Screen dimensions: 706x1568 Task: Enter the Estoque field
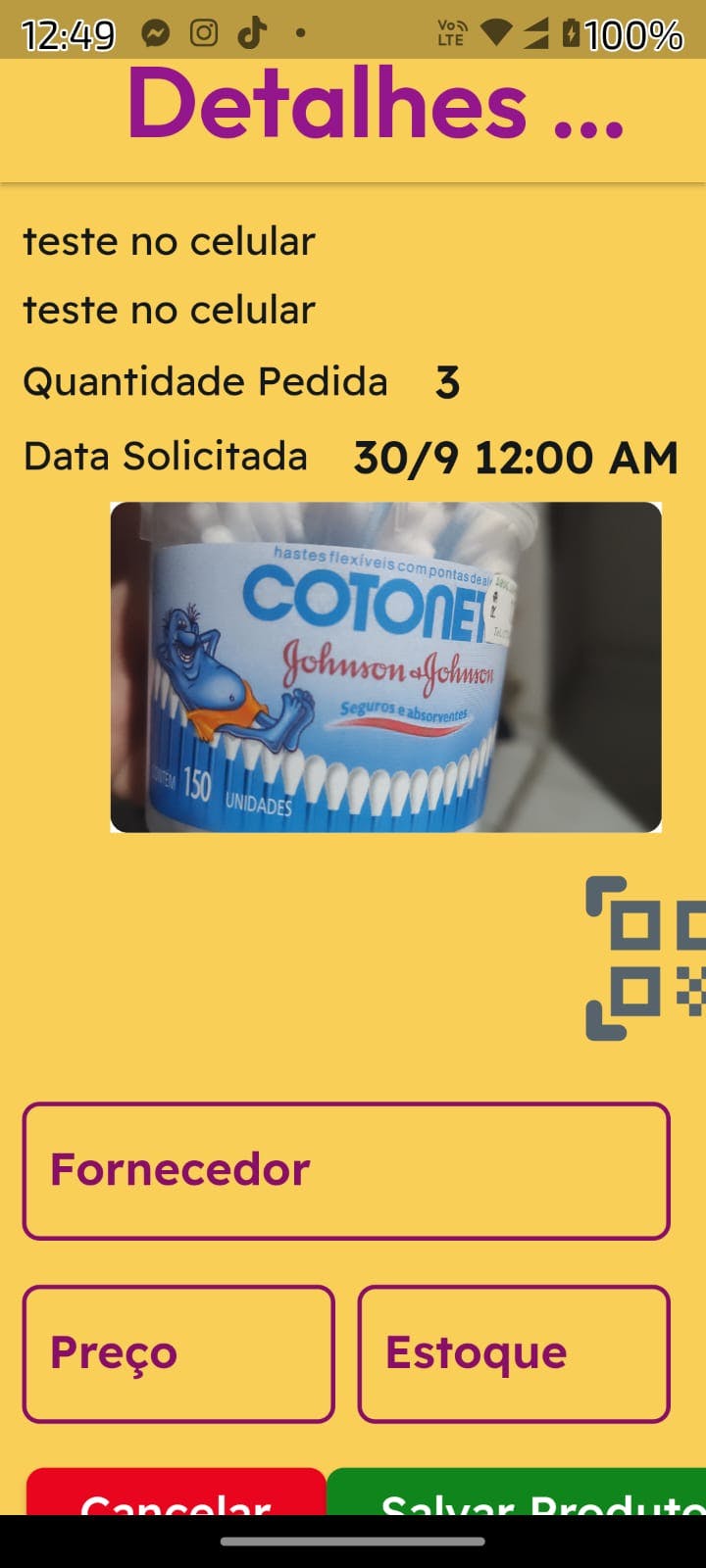tap(514, 1353)
